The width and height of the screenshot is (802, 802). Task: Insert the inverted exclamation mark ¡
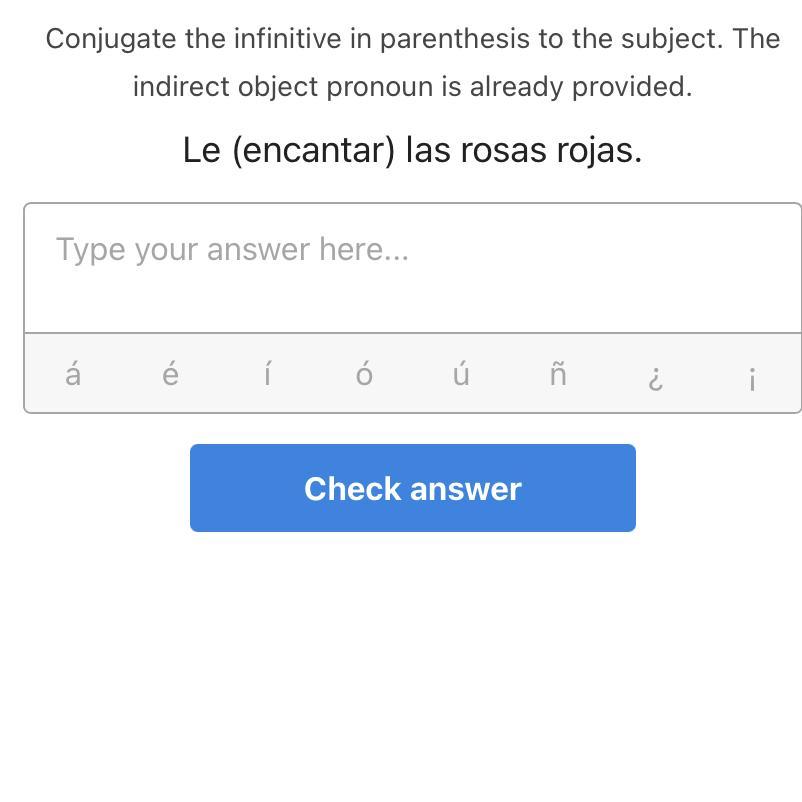(752, 376)
